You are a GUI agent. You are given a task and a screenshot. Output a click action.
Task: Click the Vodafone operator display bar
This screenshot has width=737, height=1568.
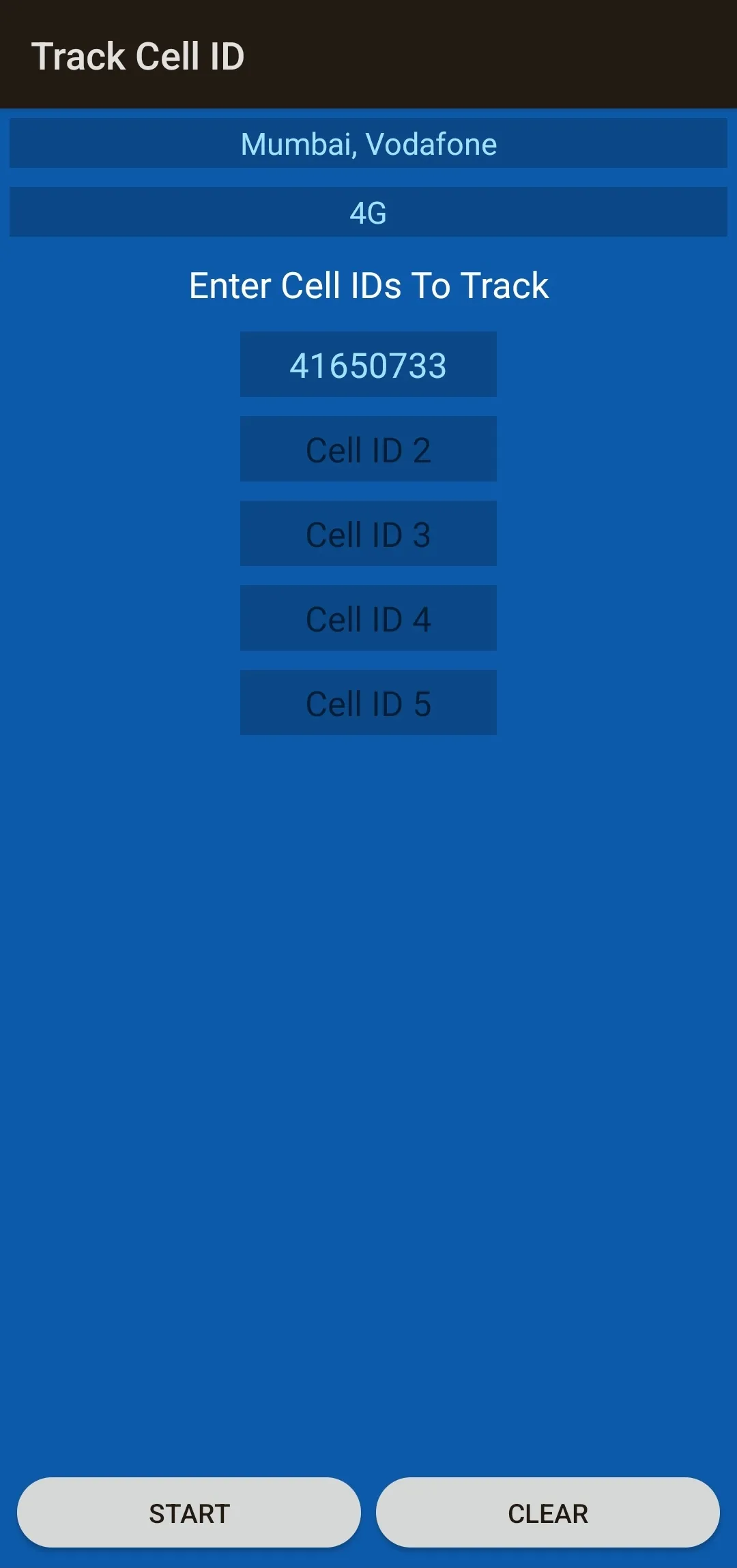click(369, 143)
